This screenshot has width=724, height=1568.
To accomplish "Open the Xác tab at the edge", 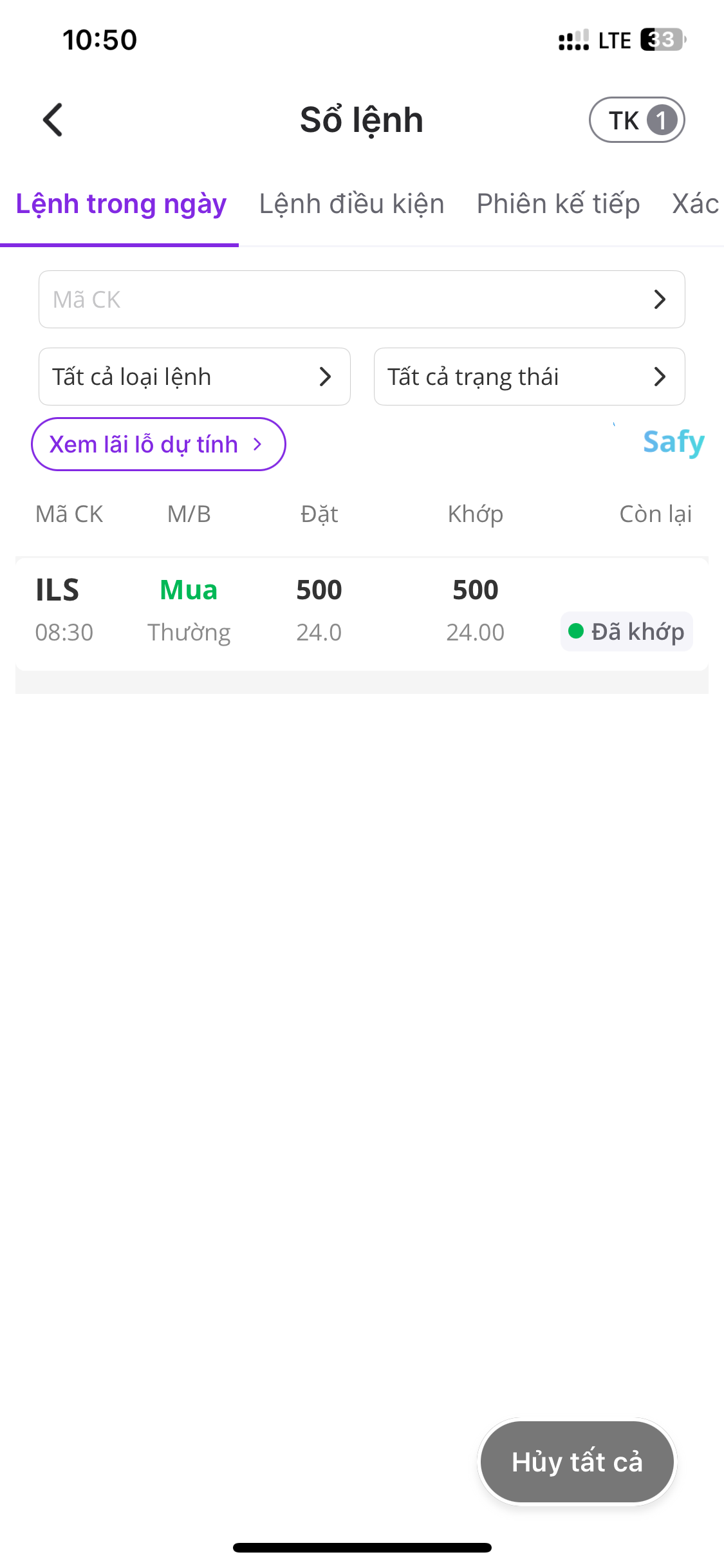I will pyautogui.click(x=695, y=204).
